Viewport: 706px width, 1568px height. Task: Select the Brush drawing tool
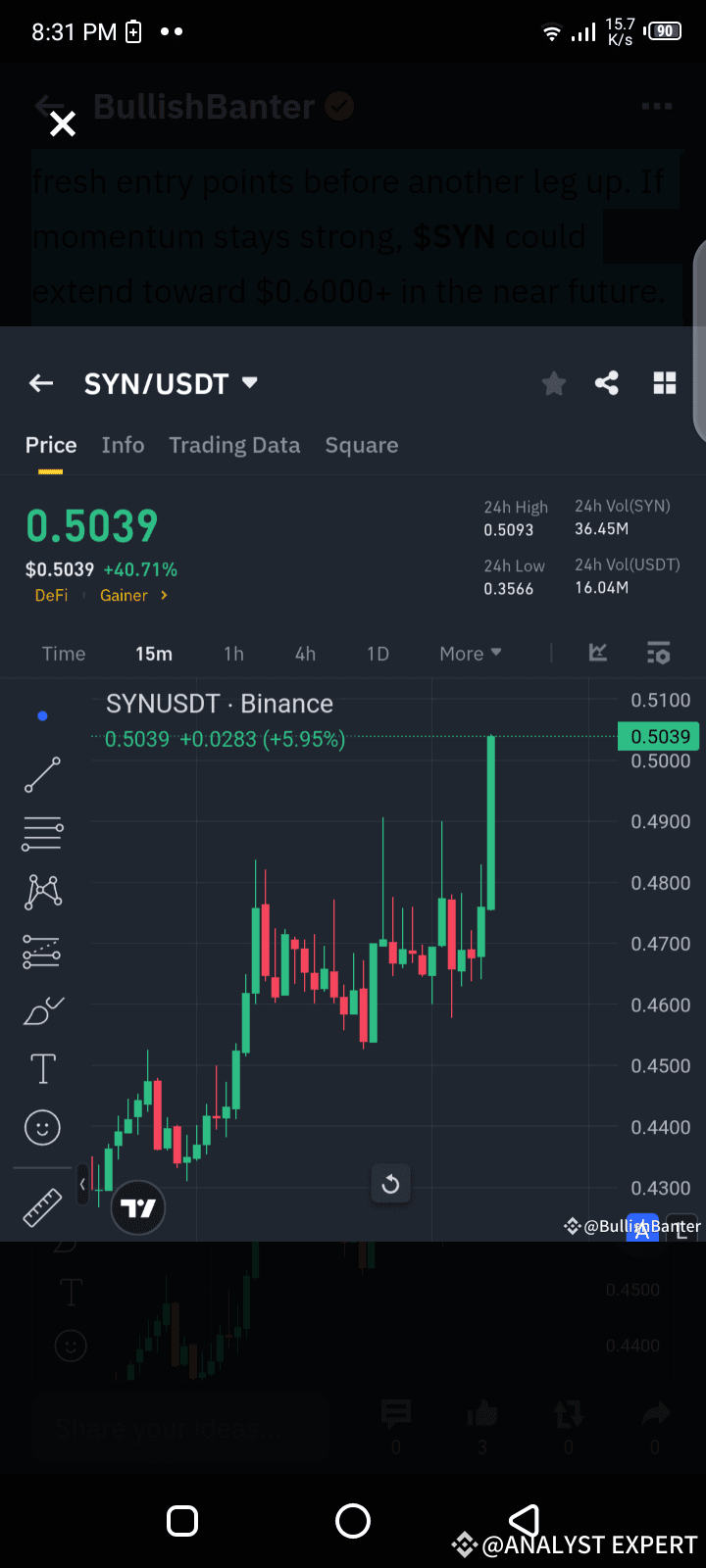tap(42, 1009)
